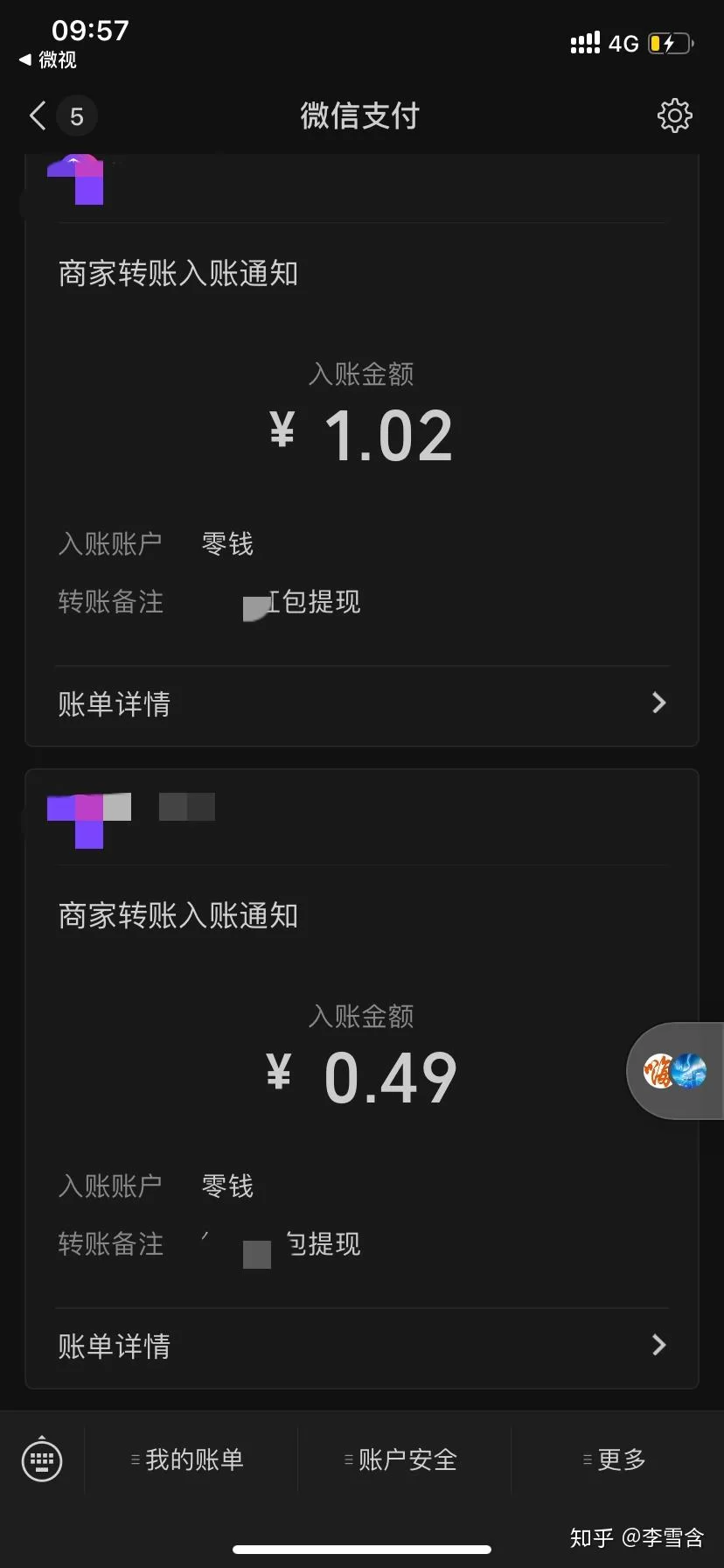Image resolution: width=724 pixels, height=1568 pixels.
Task: Open 账户安全 menu
Action: click(404, 1459)
